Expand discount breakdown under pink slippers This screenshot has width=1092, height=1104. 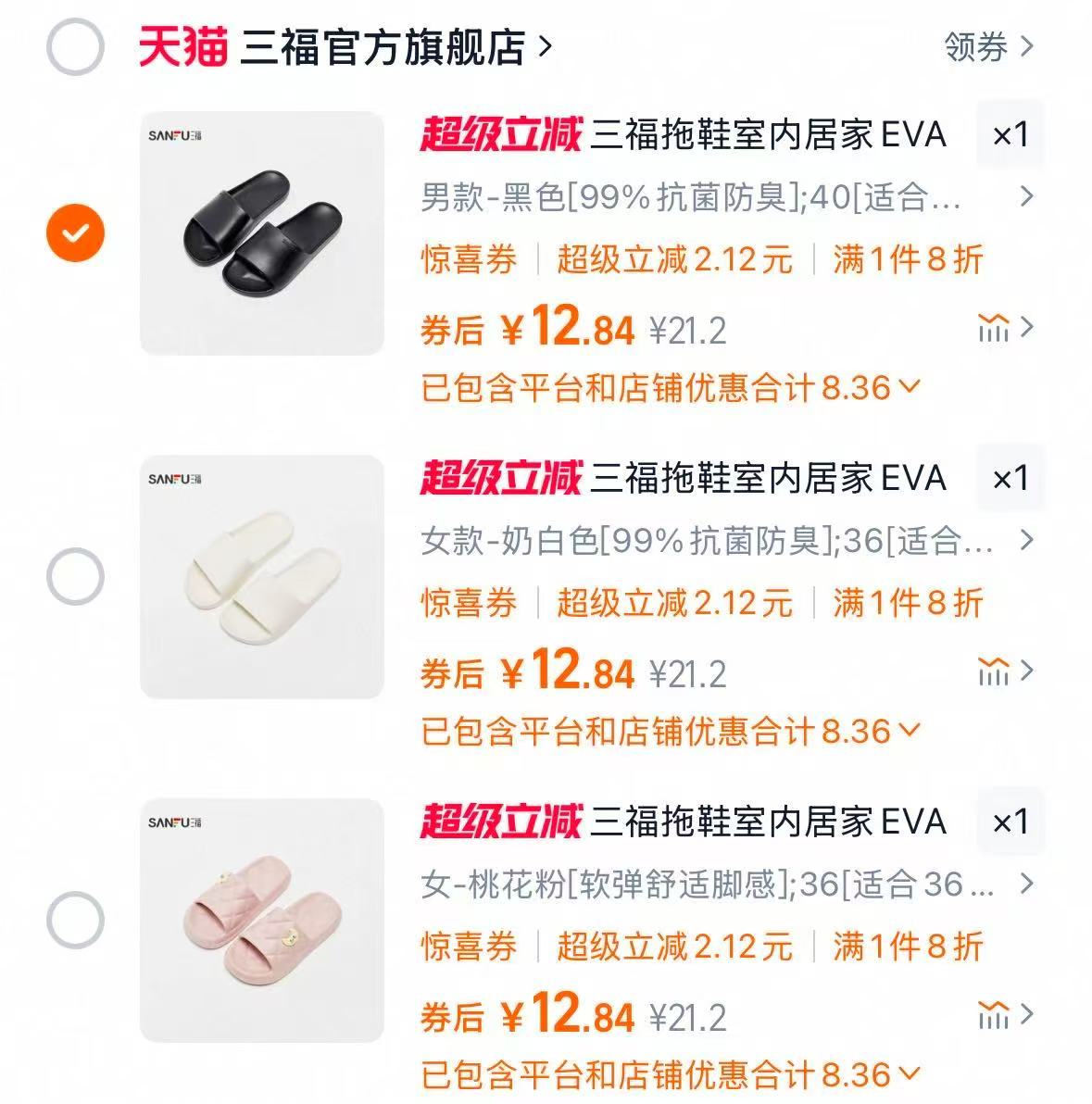(x=664, y=1073)
